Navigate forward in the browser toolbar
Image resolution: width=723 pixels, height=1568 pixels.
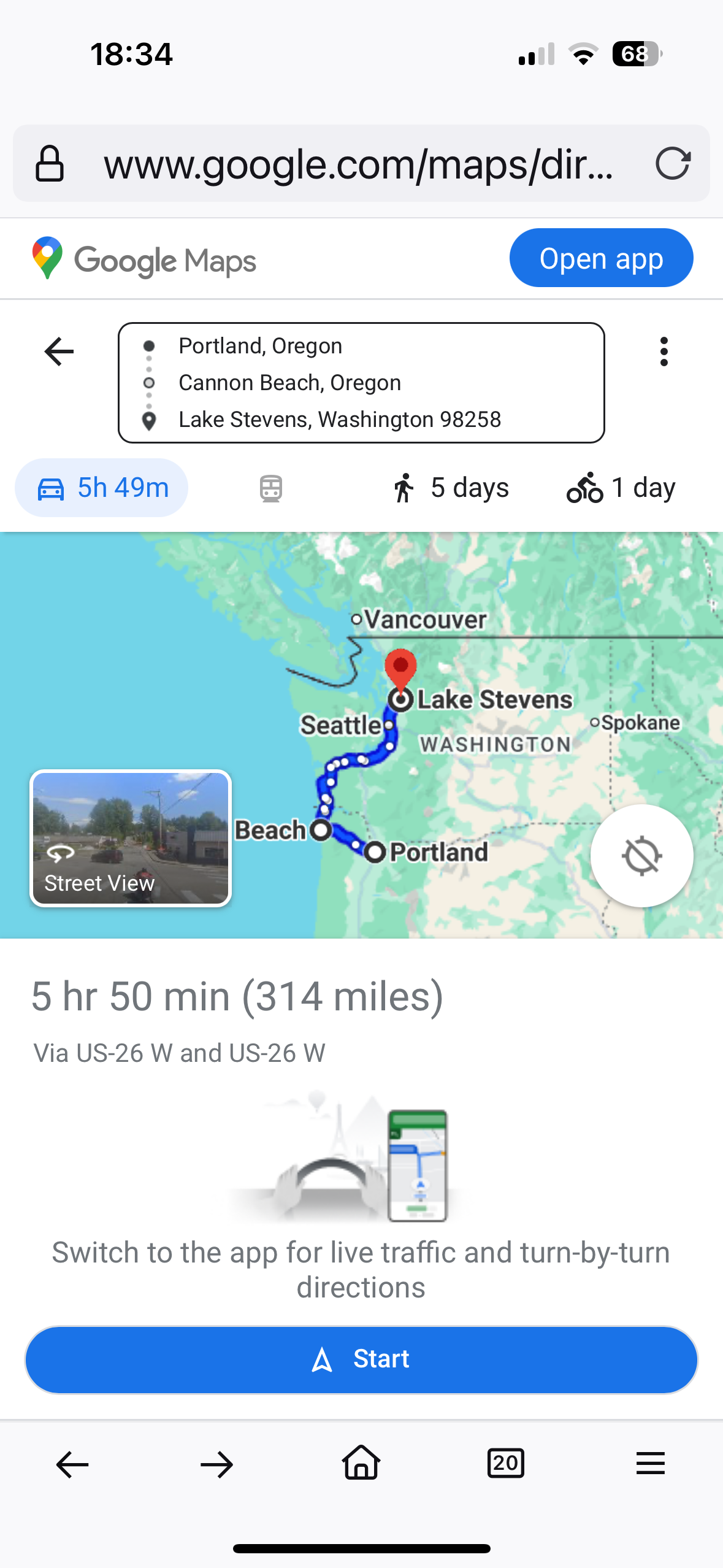click(216, 1465)
